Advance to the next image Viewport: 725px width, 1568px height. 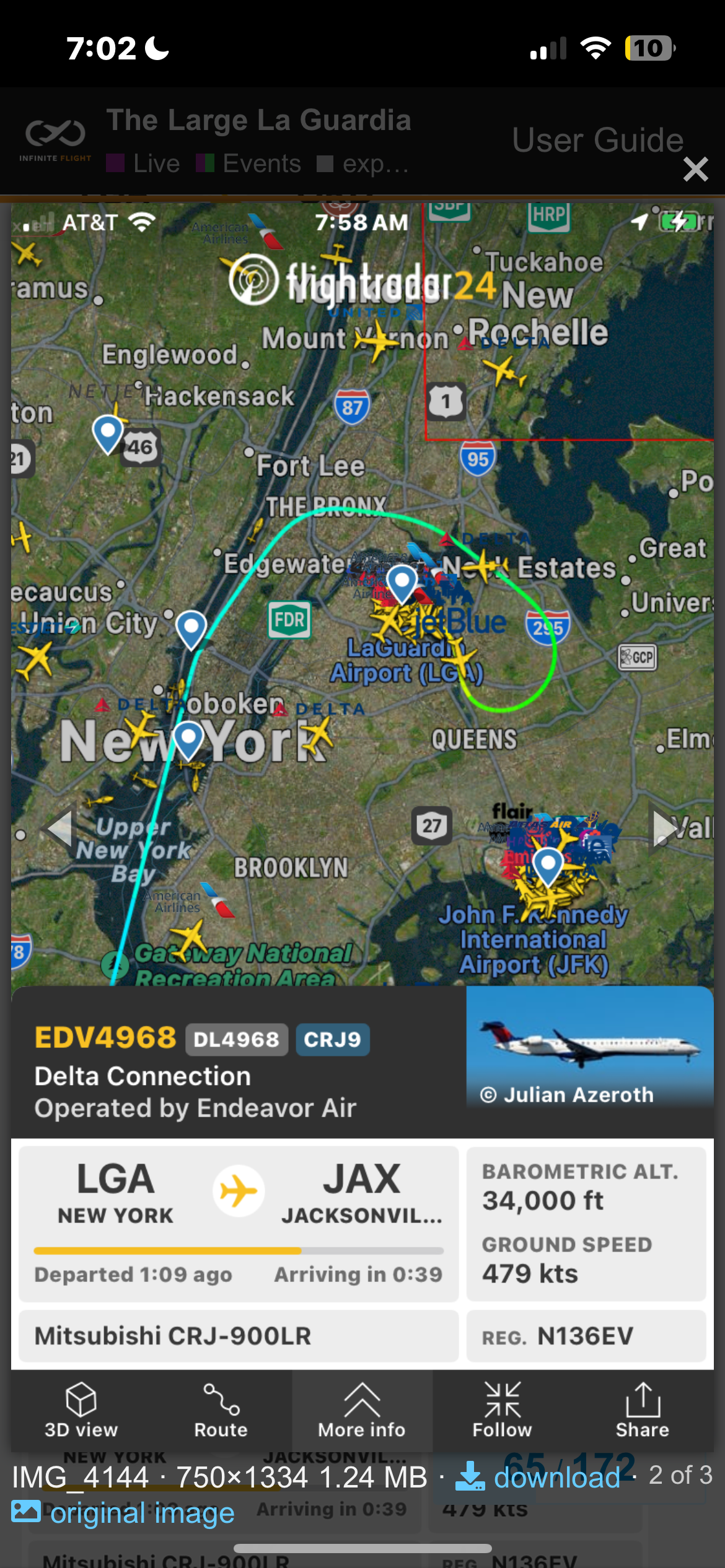[x=665, y=829]
